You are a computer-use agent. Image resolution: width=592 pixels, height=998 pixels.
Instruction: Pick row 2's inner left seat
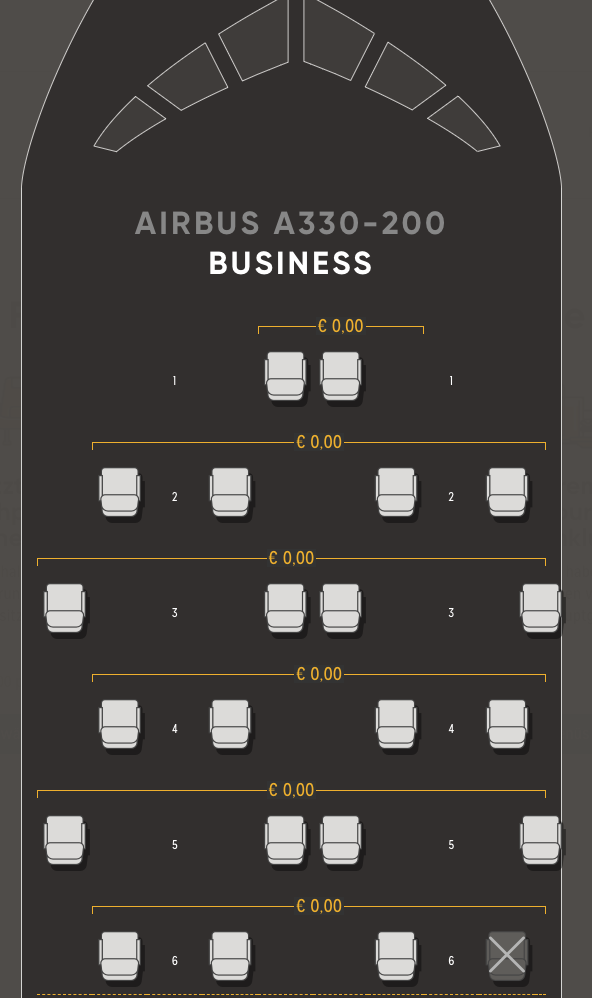tap(230, 492)
